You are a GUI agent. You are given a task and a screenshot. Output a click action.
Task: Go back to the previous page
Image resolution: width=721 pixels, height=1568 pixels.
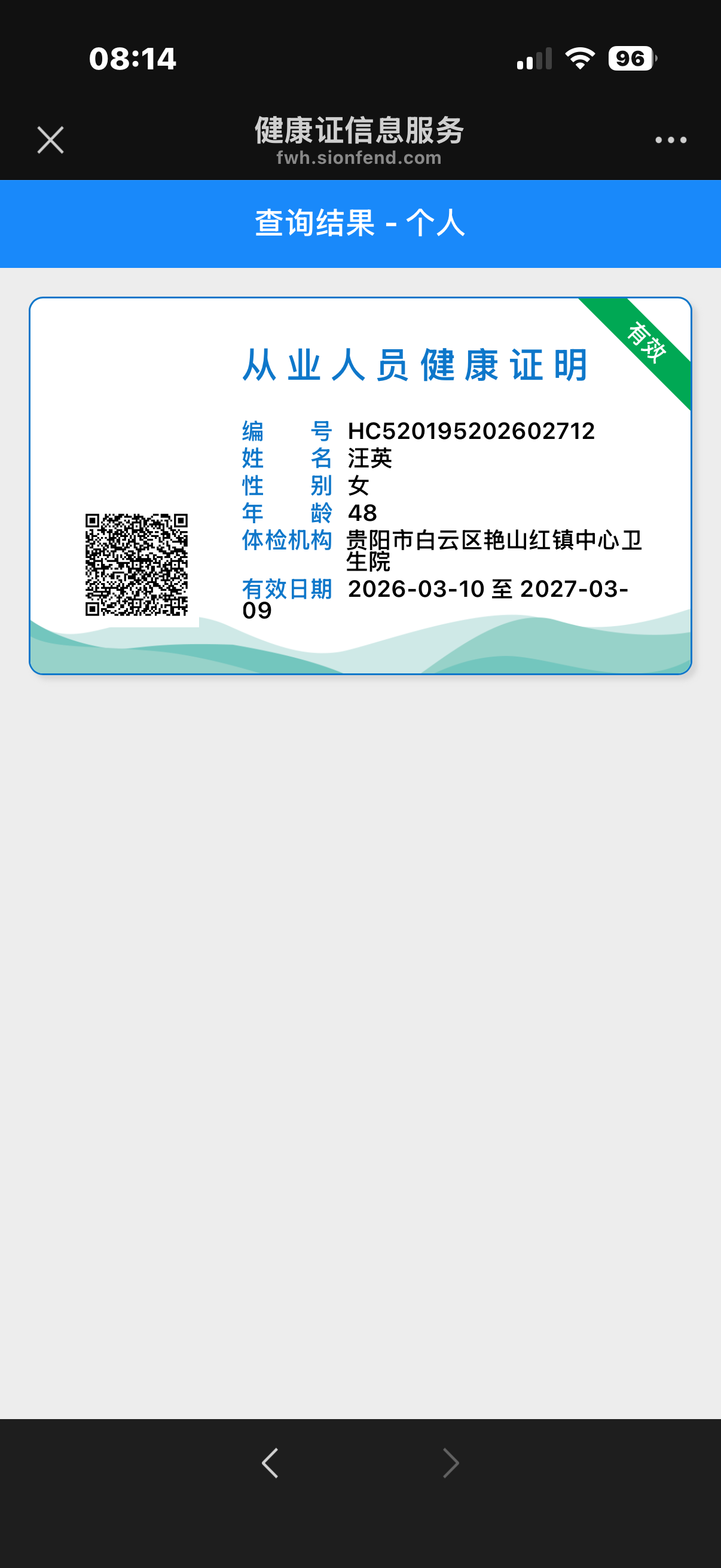pos(270,1463)
